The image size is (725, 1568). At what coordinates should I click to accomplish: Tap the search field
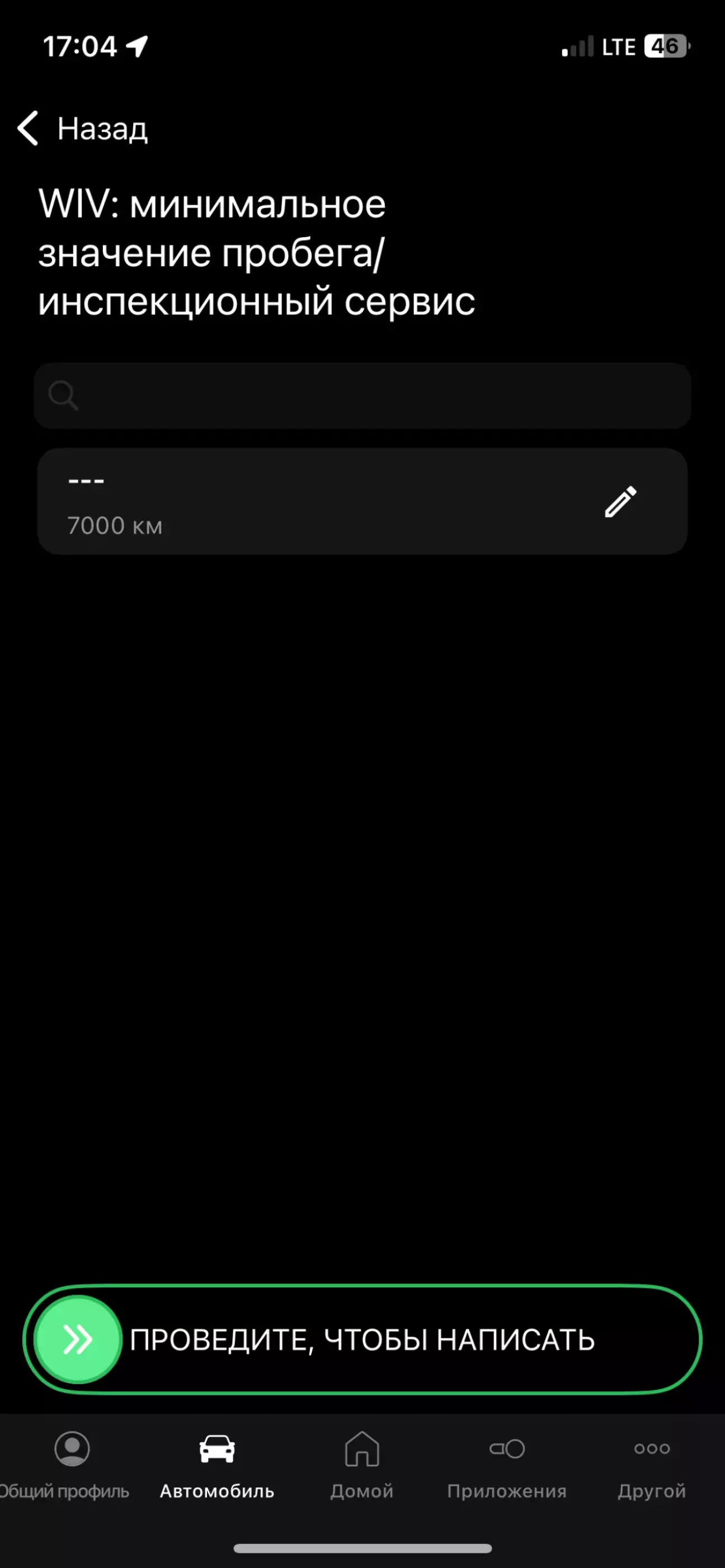tap(362, 396)
